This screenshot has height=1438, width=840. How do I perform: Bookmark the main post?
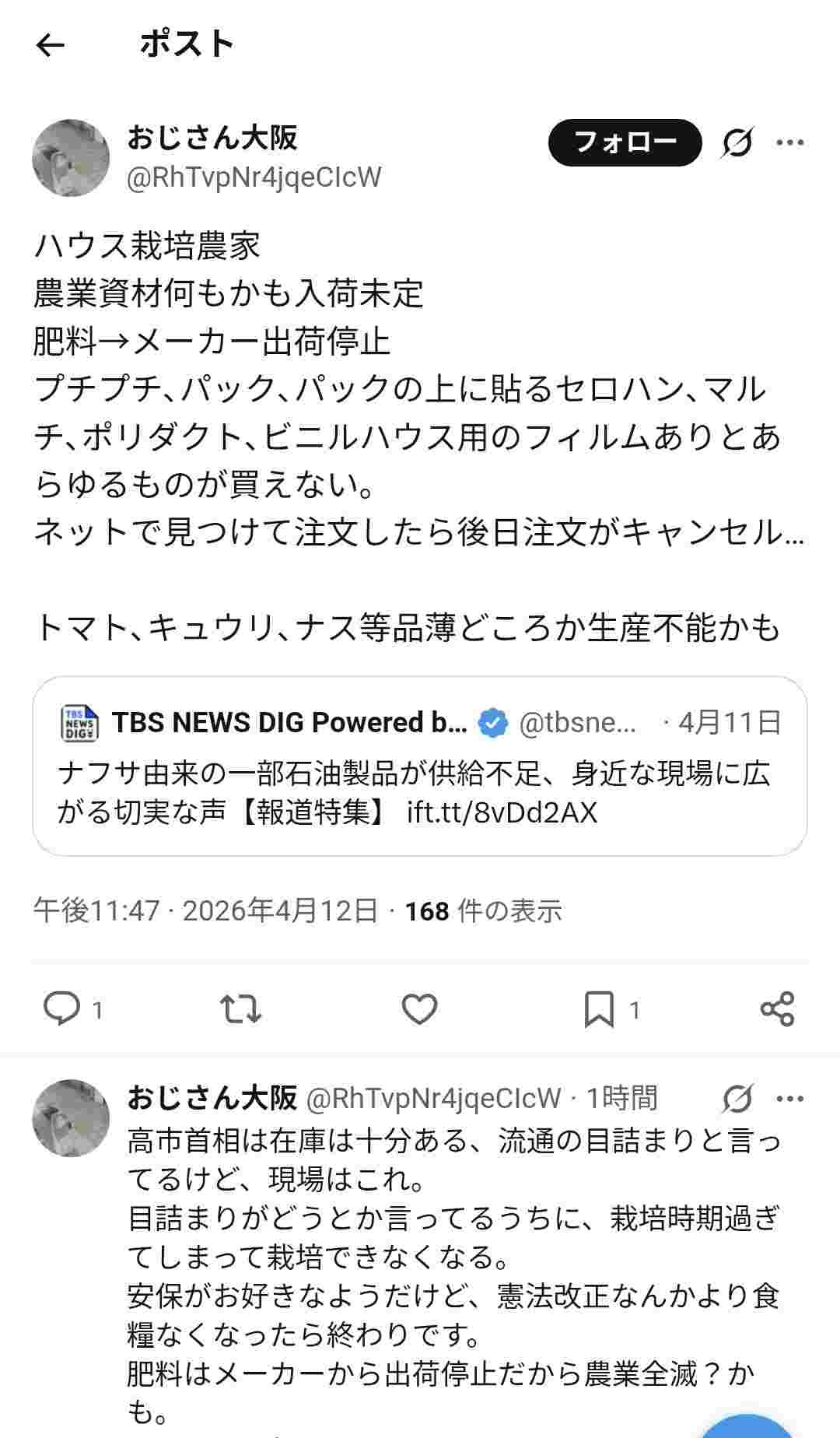point(599,1009)
